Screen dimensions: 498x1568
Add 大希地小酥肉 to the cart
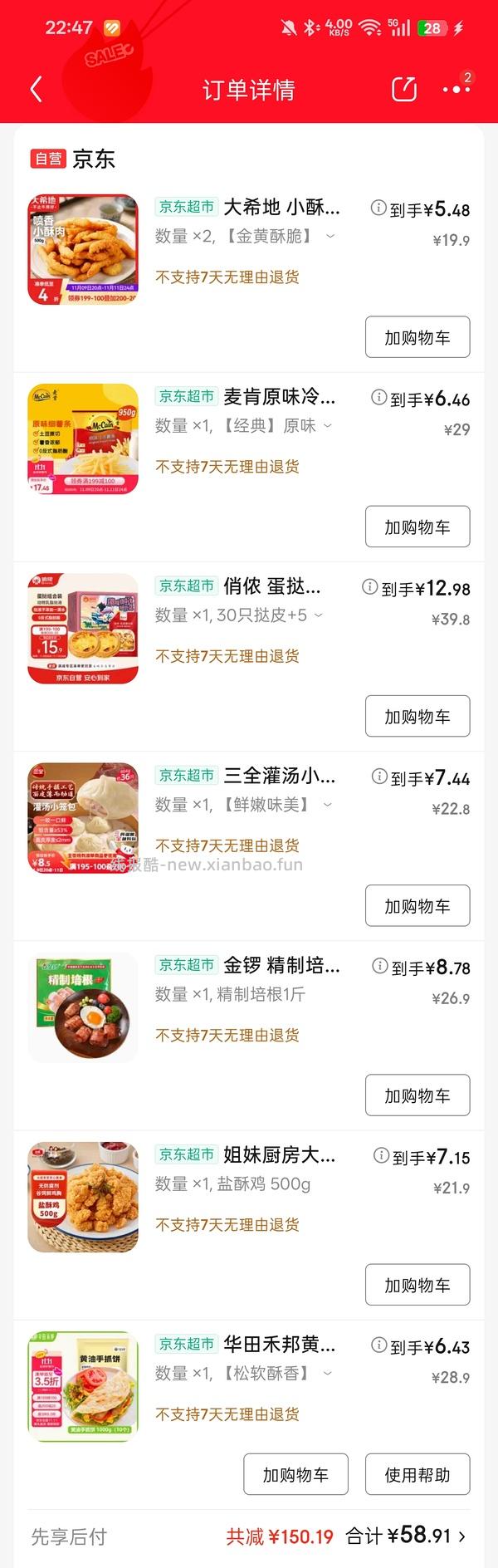click(x=417, y=337)
